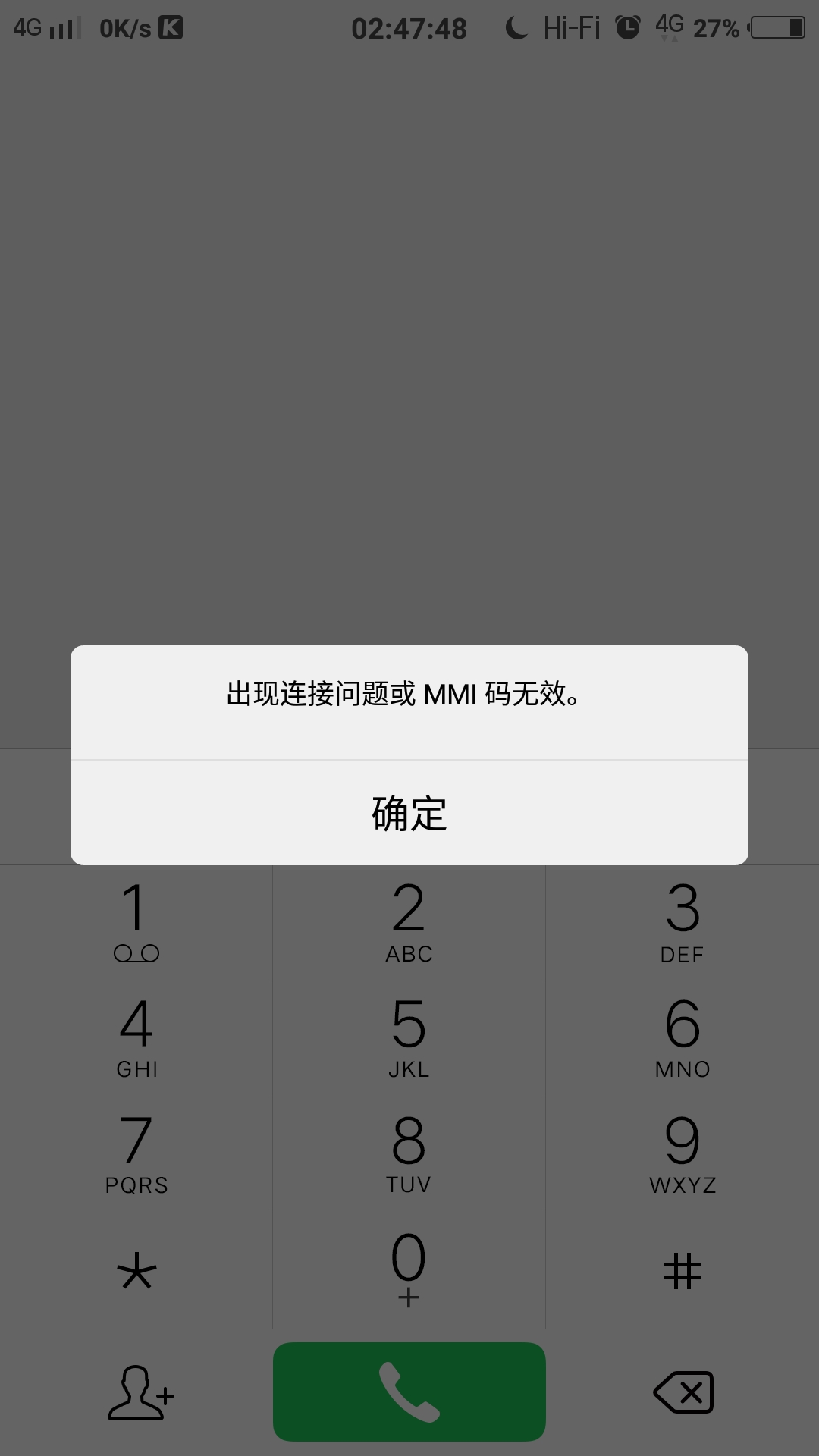Tap the alarm clock status icon

tap(627, 27)
